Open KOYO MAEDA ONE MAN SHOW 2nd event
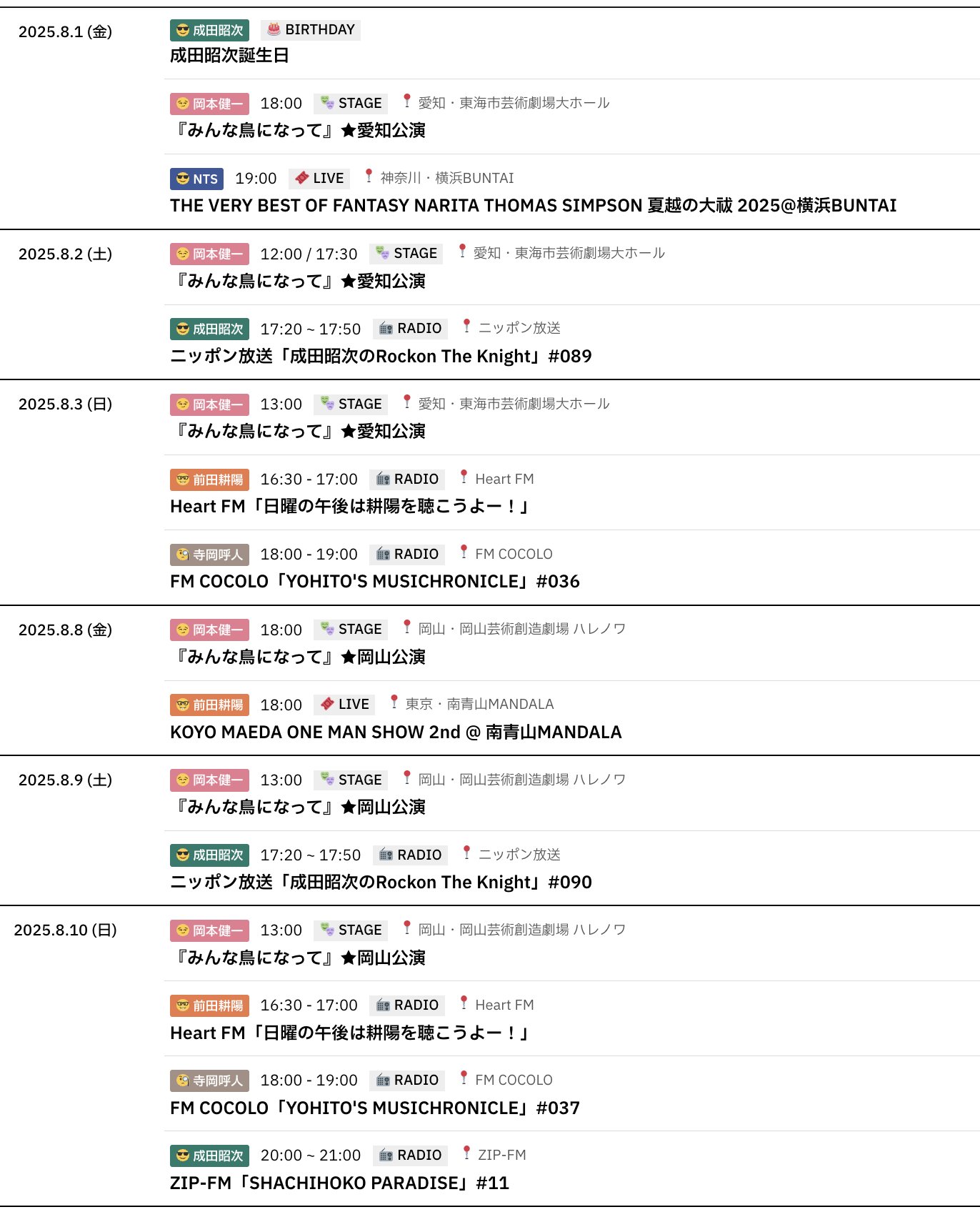980x1212 pixels. click(x=396, y=732)
